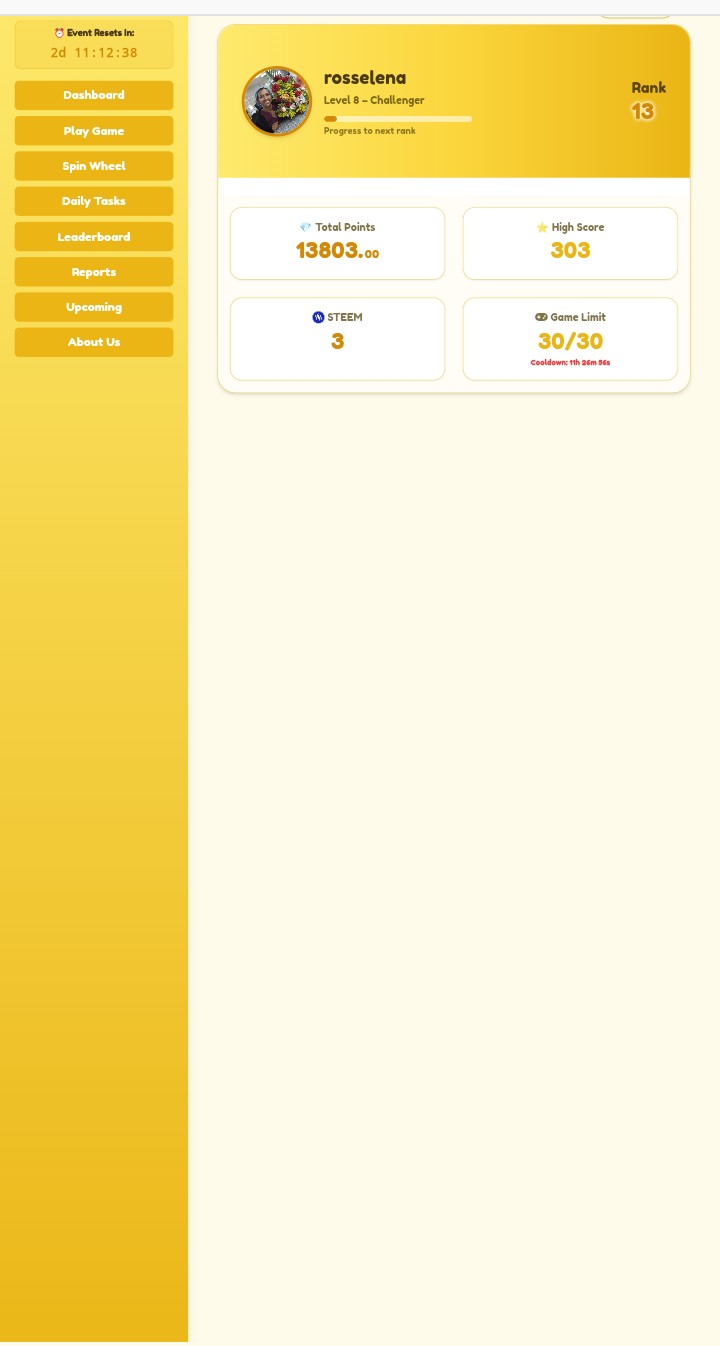The height and width of the screenshot is (1346, 720).
Task: Select the Reports menu item
Action: (94, 272)
